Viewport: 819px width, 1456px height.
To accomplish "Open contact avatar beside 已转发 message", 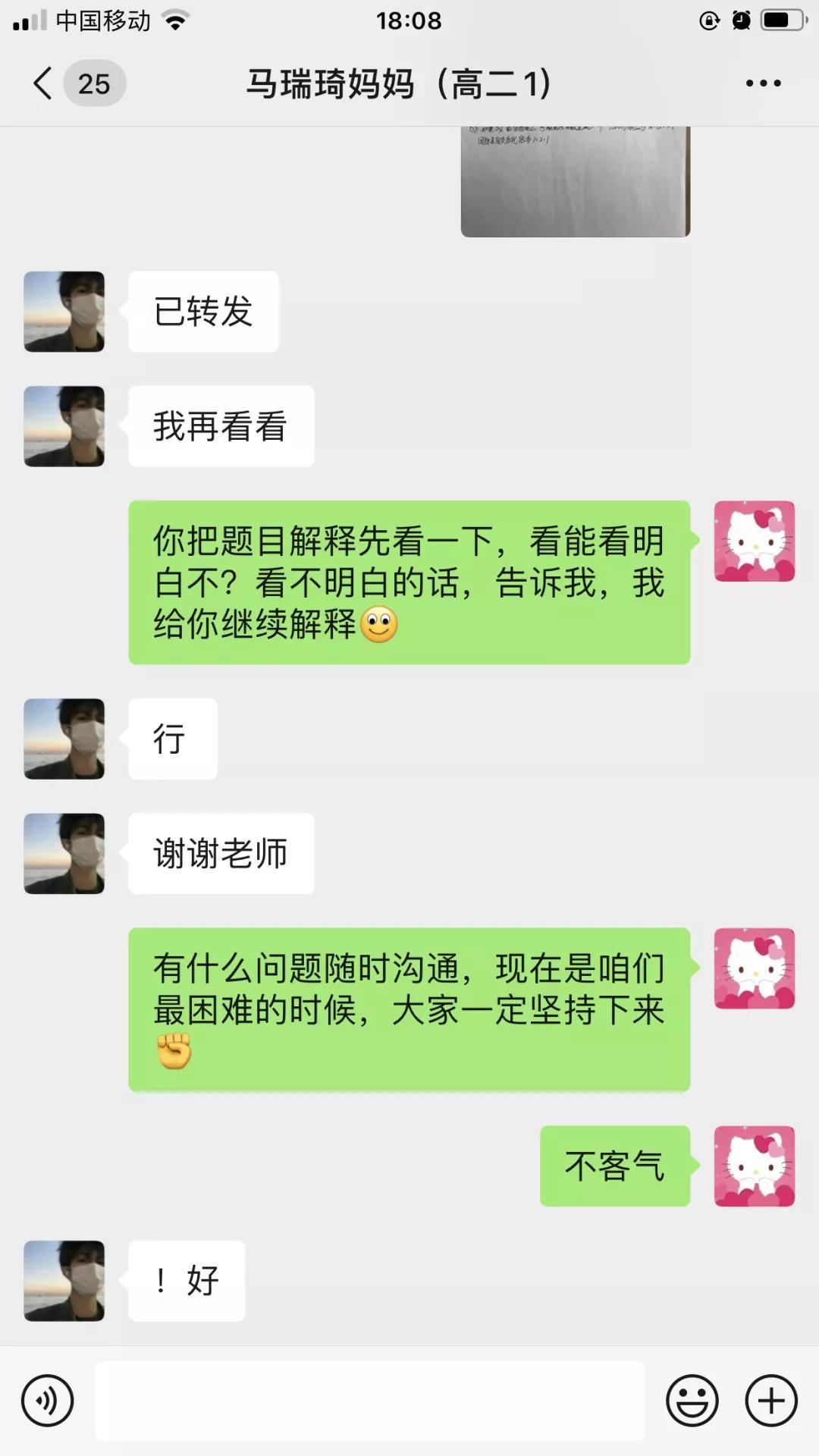I will (x=64, y=312).
